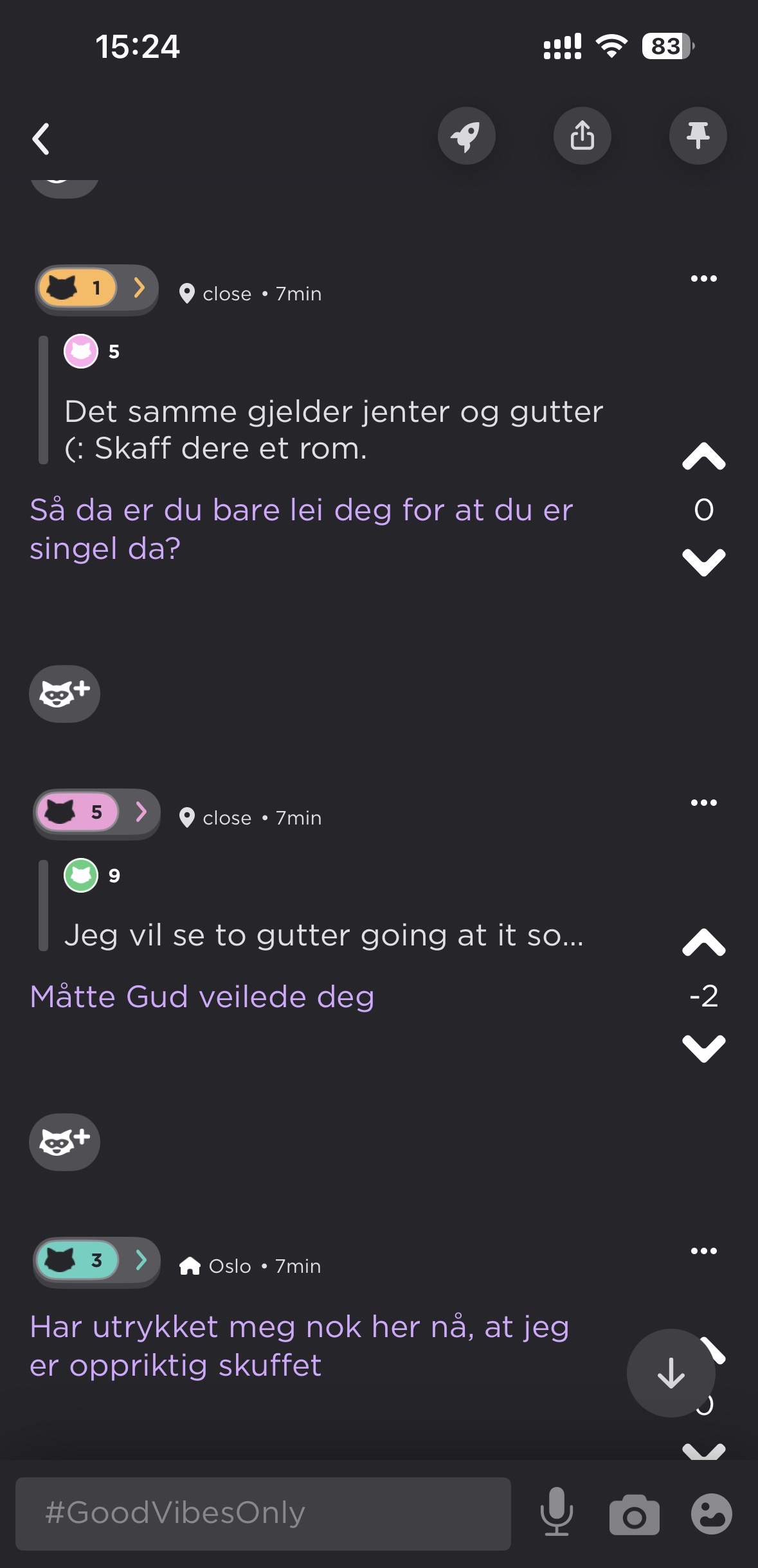Pin this post with the pushpin icon
Image resolution: width=758 pixels, height=1568 pixels.
tap(698, 136)
